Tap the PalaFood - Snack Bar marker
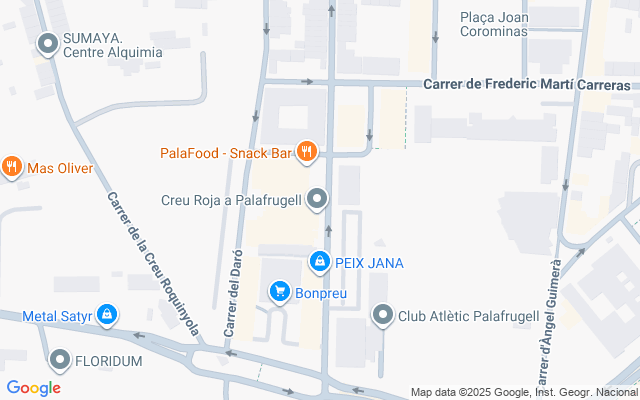Viewport: 640px width, 400px height. coord(306,152)
